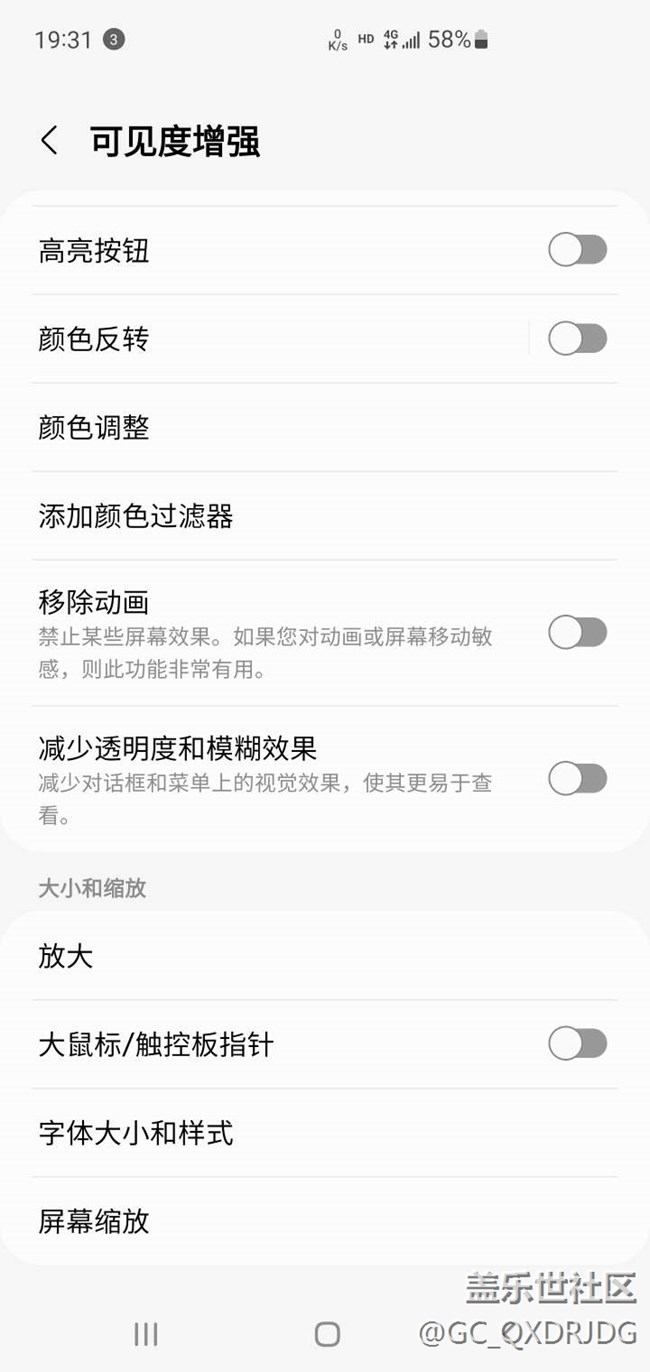This screenshot has width=650, height=1372.
Task: Tap the system recent apps button
Action: coord(146,1333)
